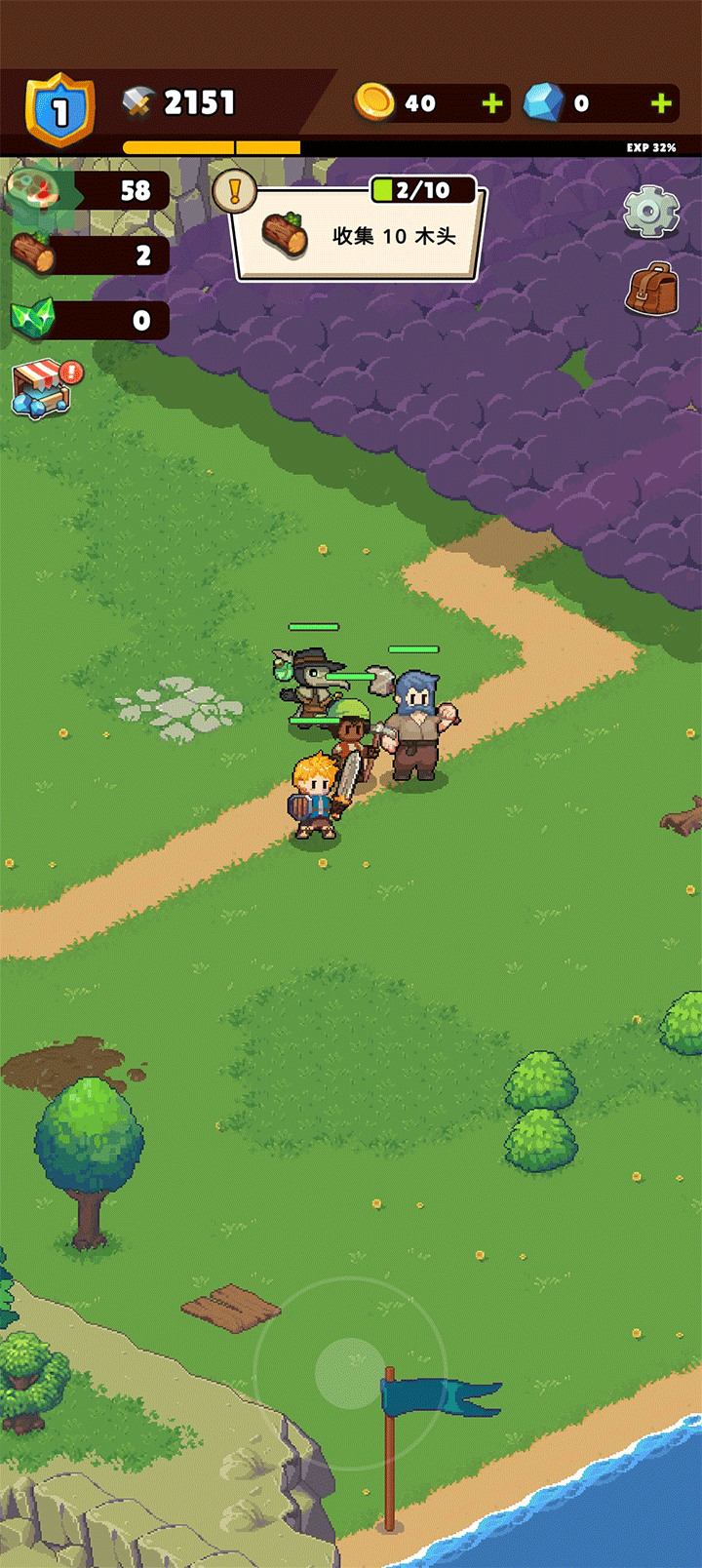Tap the level 1 shield badge
The width and height of the screenshot is (702, 1568).
click(x=60, y=111)
